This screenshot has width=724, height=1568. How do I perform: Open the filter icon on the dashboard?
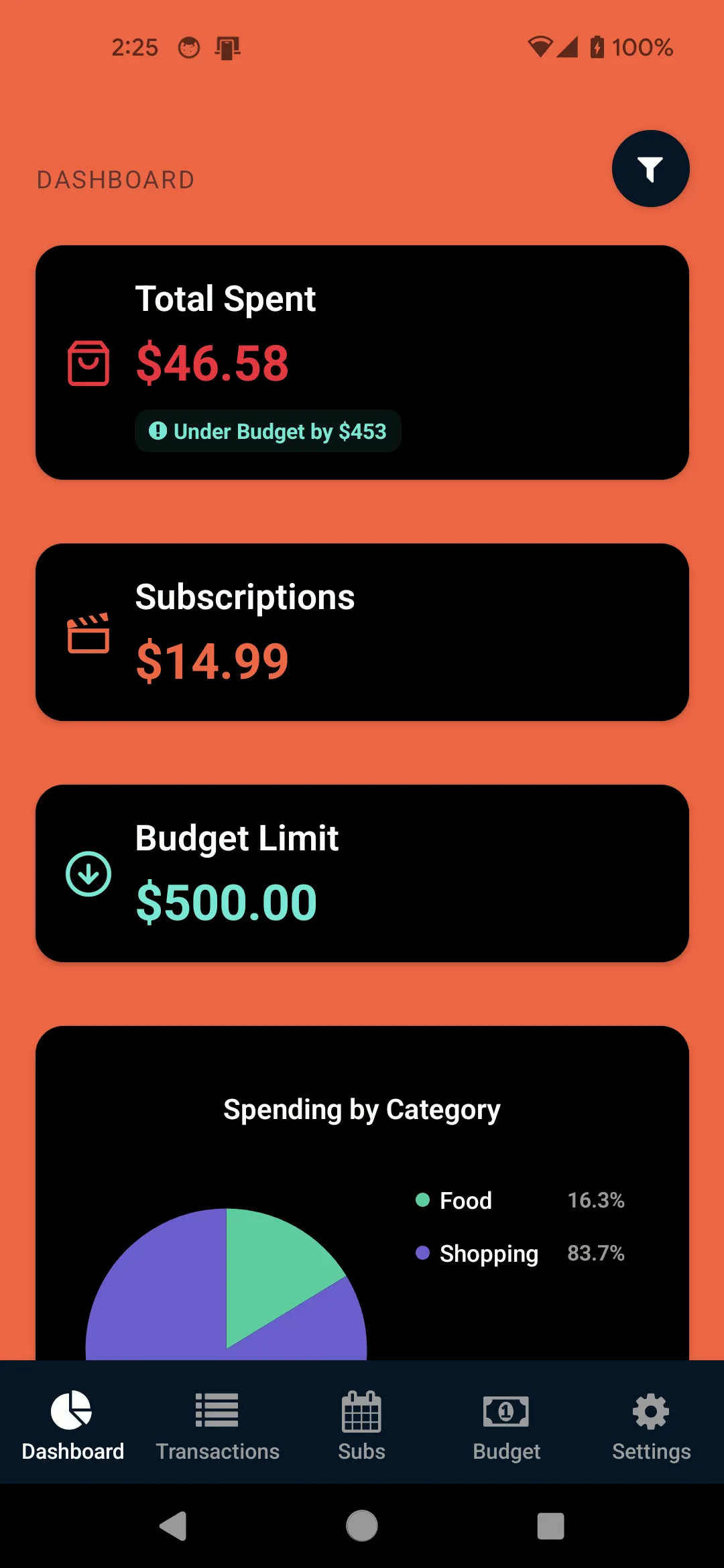(650, 169)
